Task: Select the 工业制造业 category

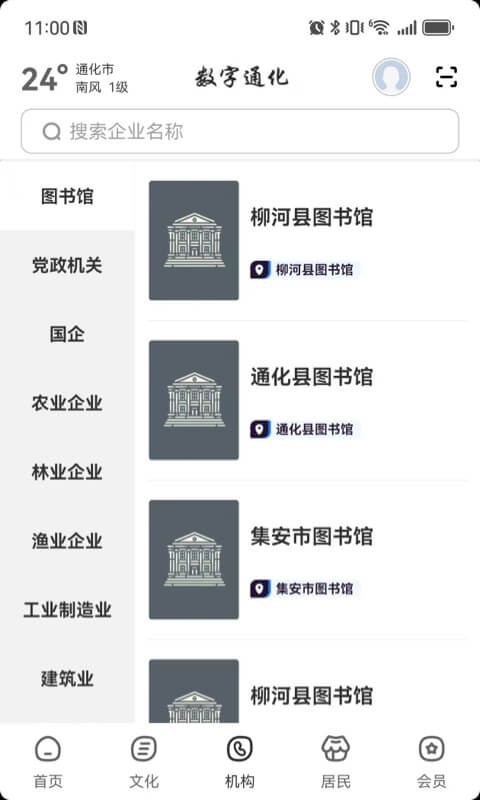Action: pos(67,610)
